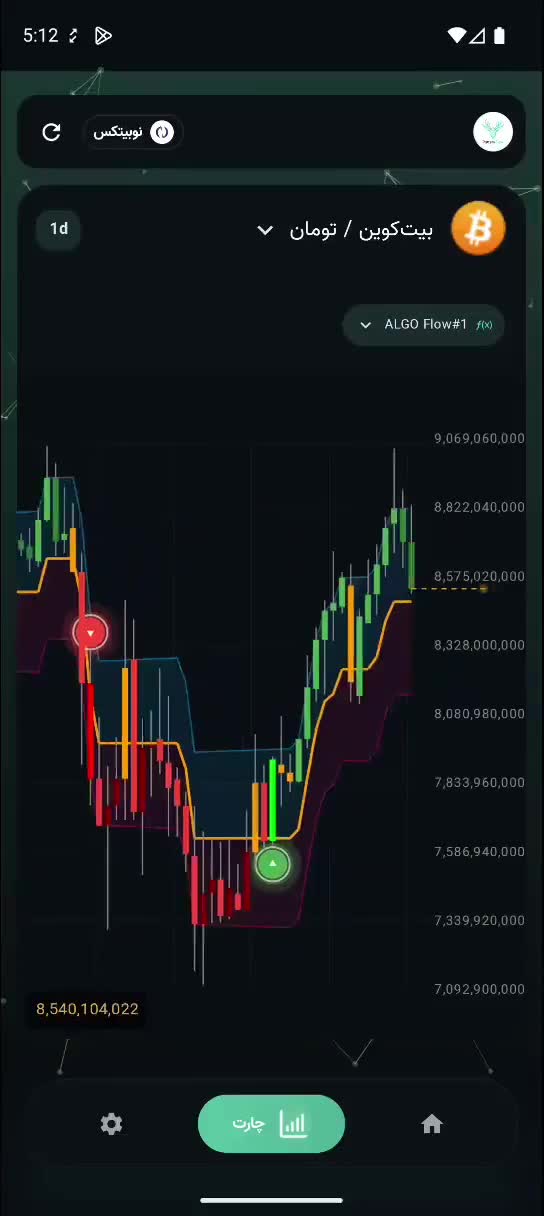
Task: Open the Nobitex exchange selector
Action: pyautogui.click(x=133, y=132)
